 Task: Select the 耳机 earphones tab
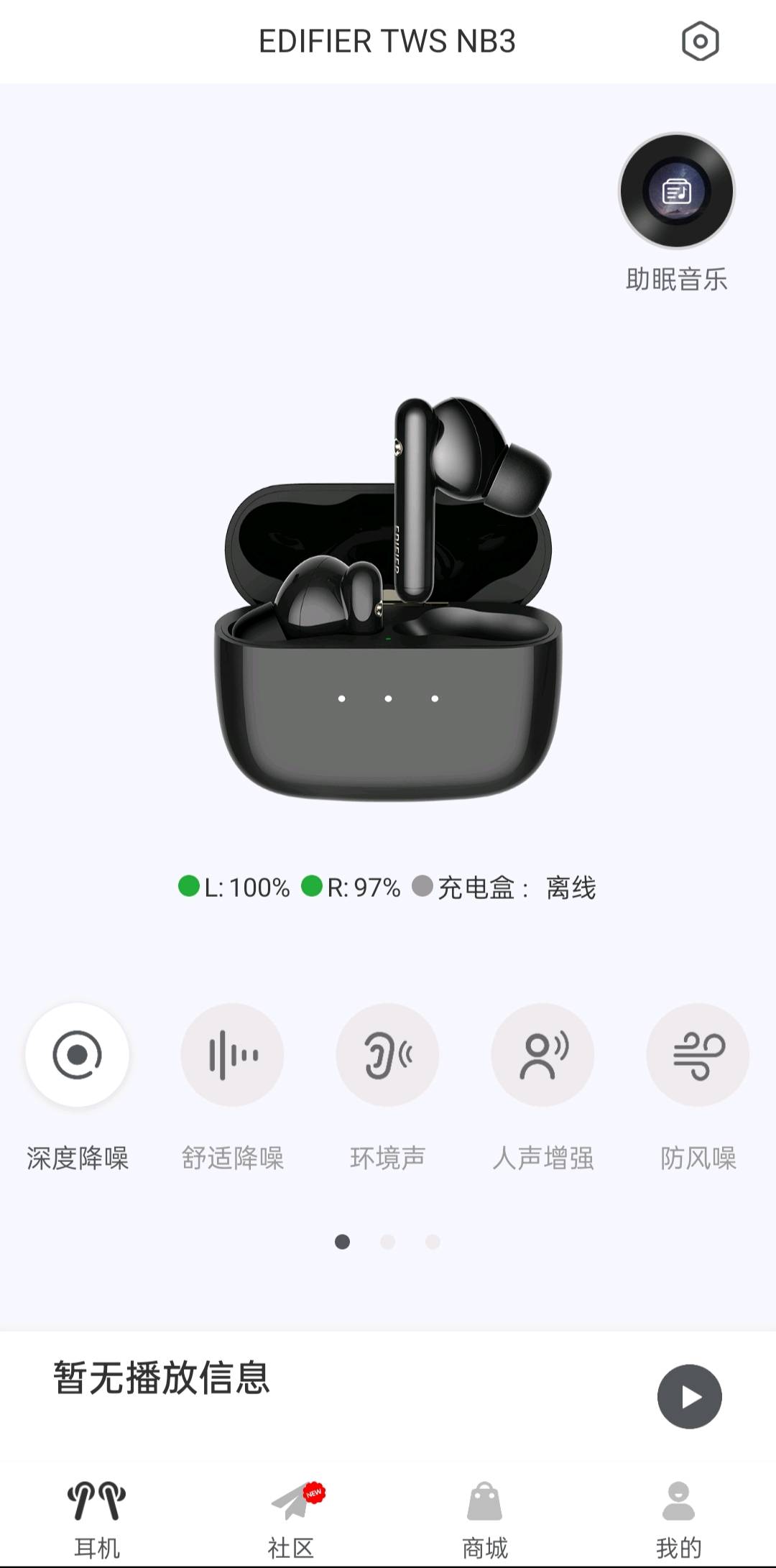tap(97, 1518)
